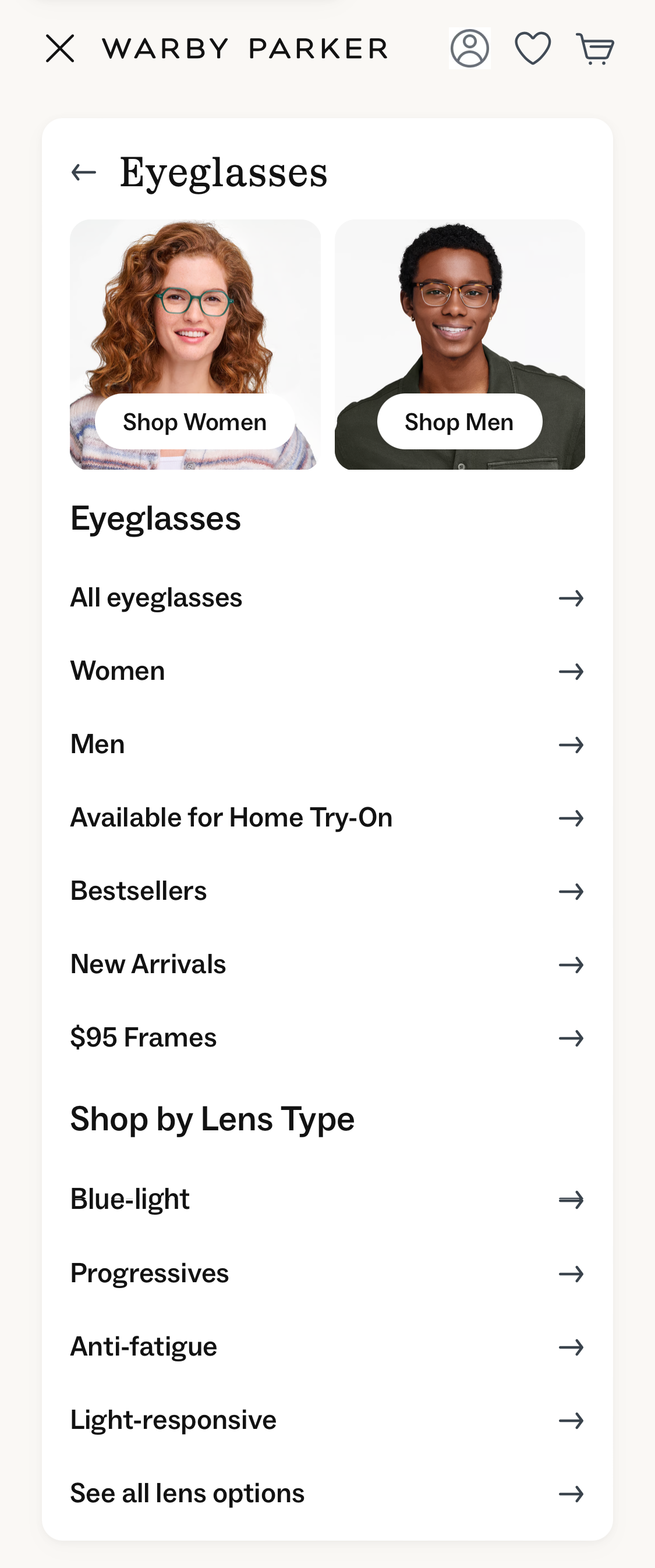The image size is (655, 1568).
Task: Click the arrow next to $95 Frames
Action: [x=571, y=1038]
